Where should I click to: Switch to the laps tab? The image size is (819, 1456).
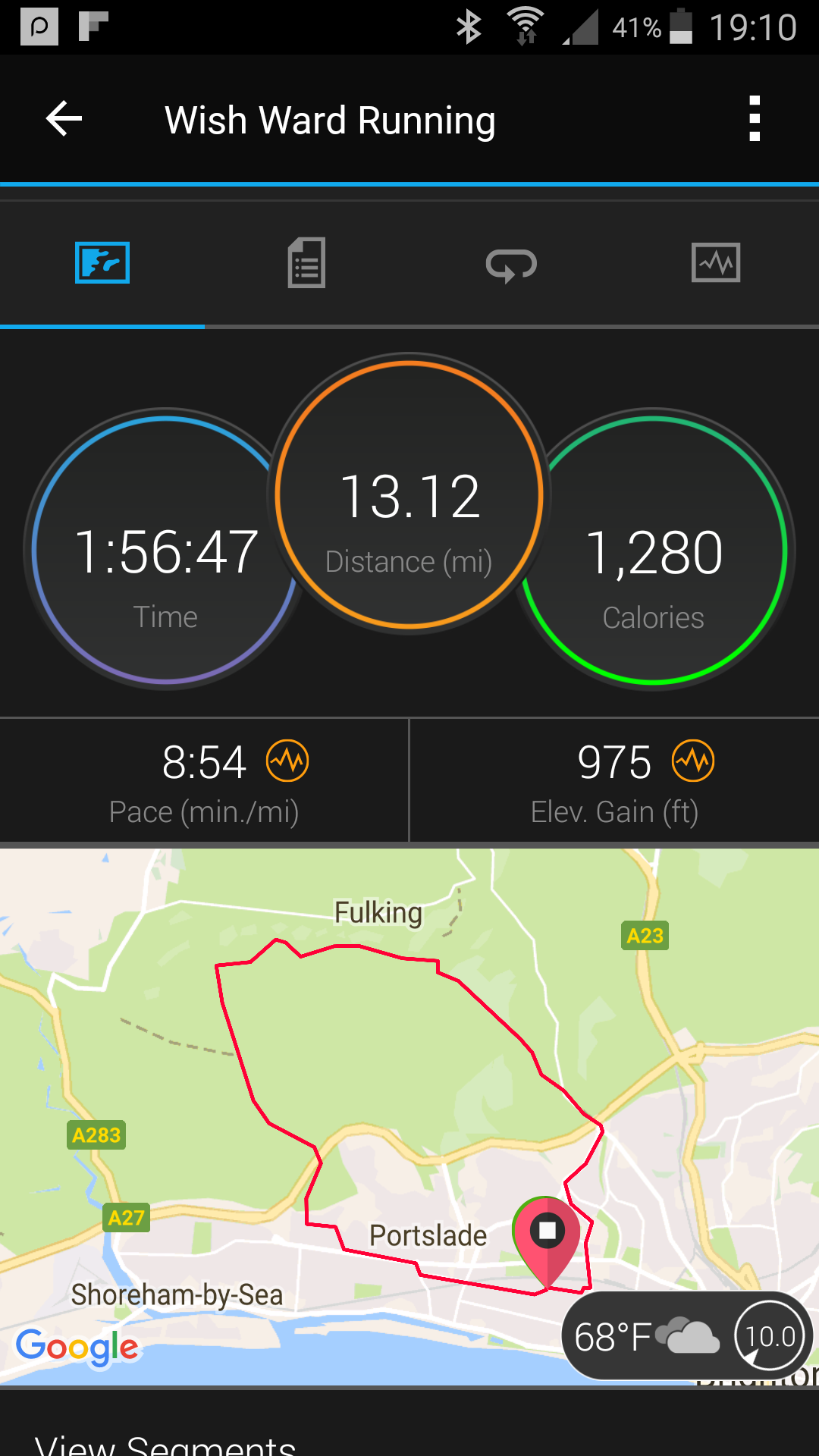[511, 265]
